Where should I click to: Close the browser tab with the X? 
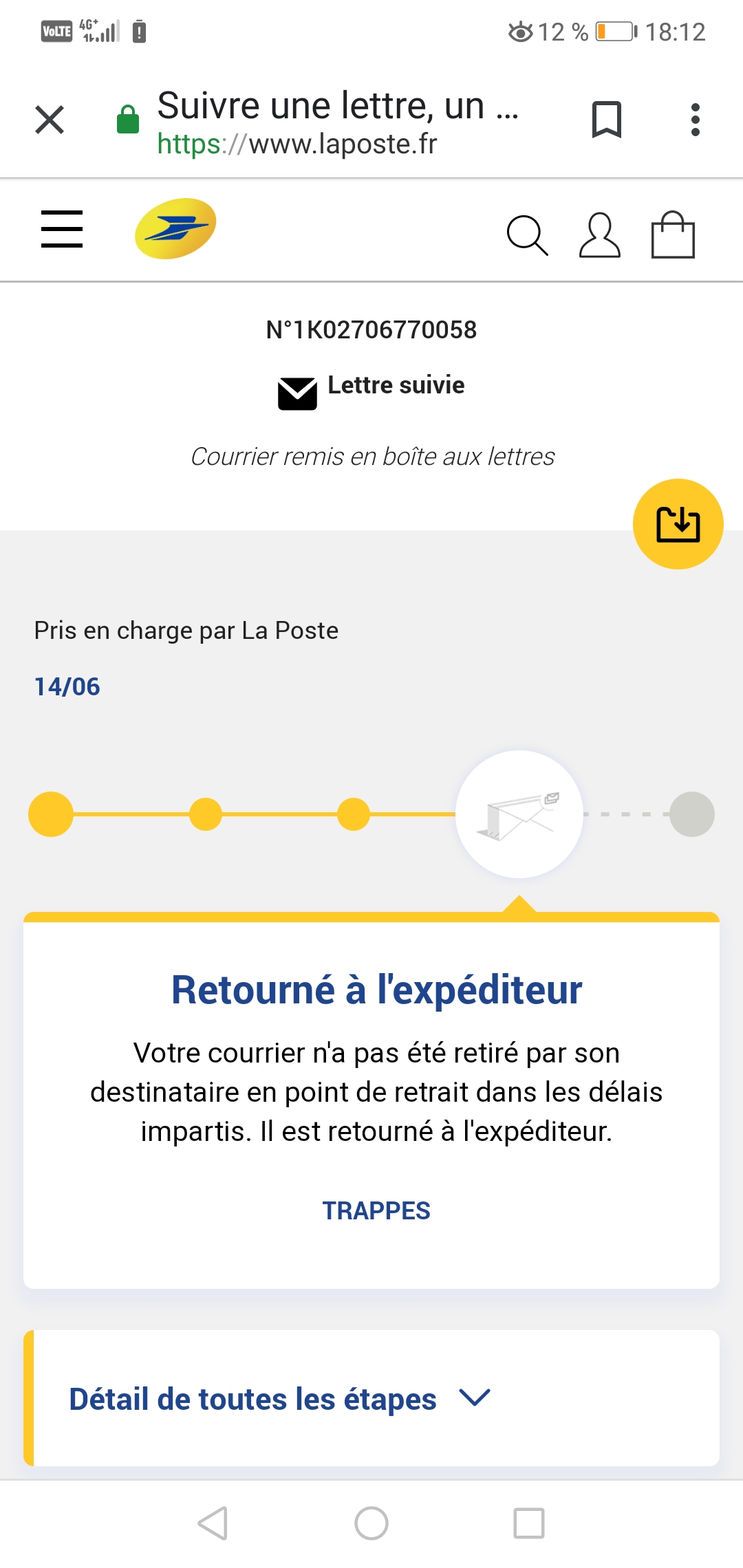[50, 120]
